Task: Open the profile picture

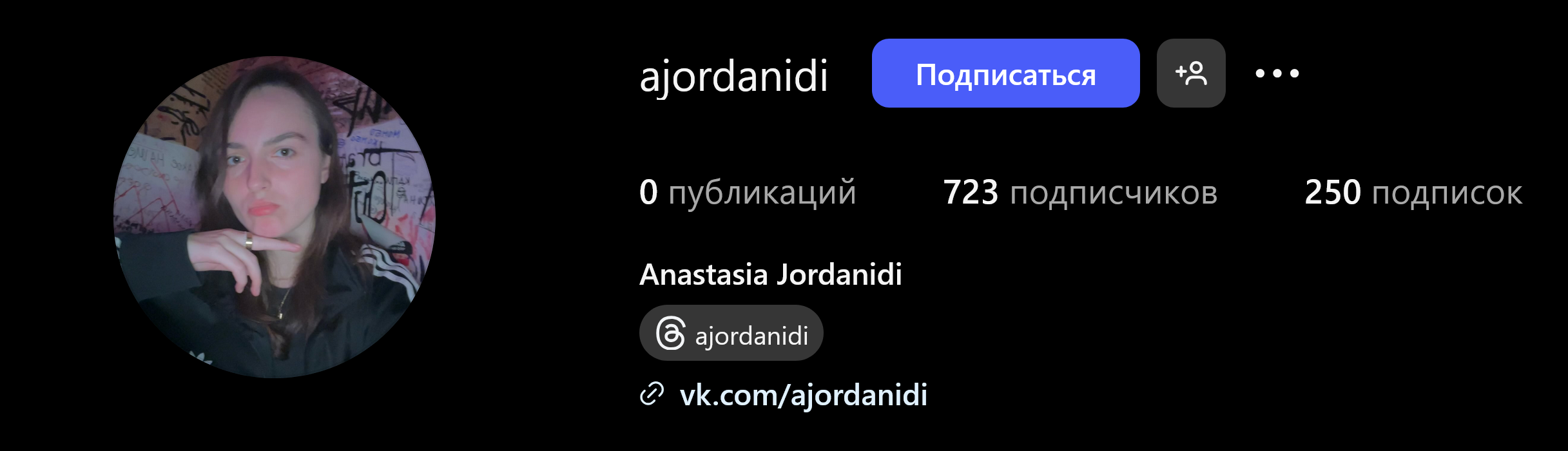Action: [275, 217]
